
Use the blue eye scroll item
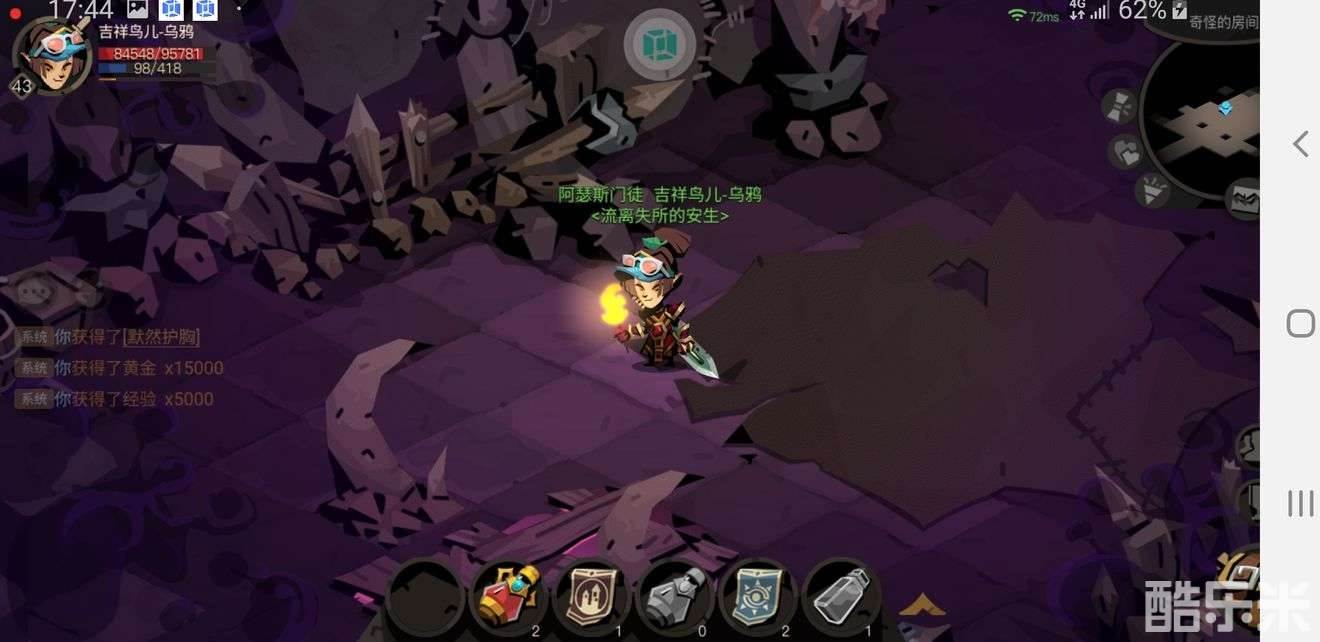click(x=757, y=597)
